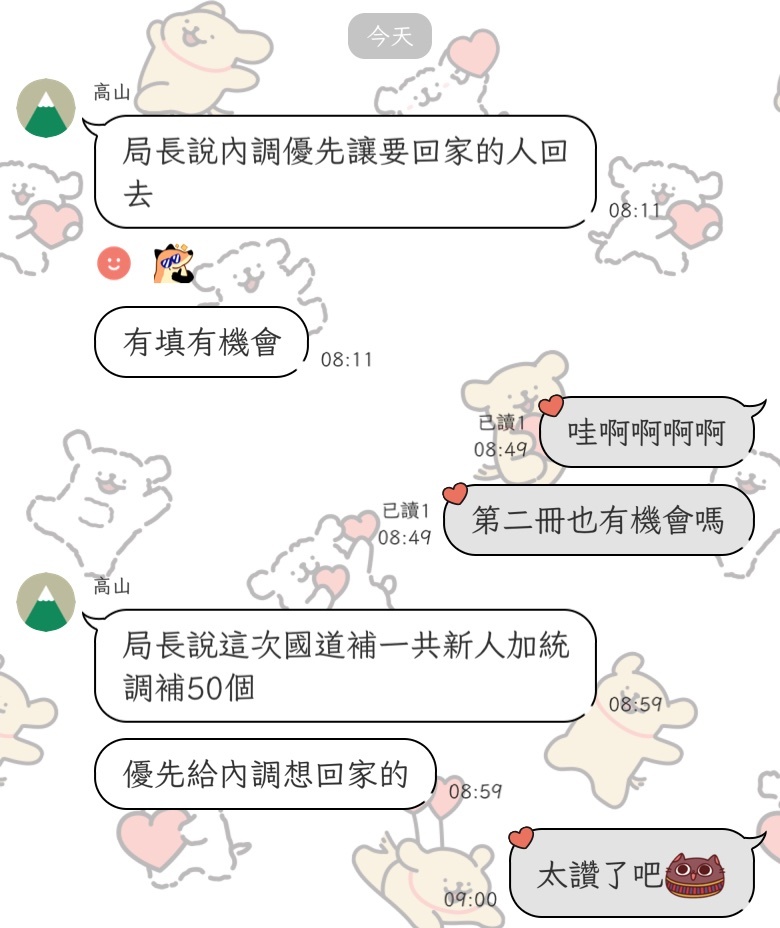Open 高山's avatar beside the 08:11 message

click(x=46, y=108)
